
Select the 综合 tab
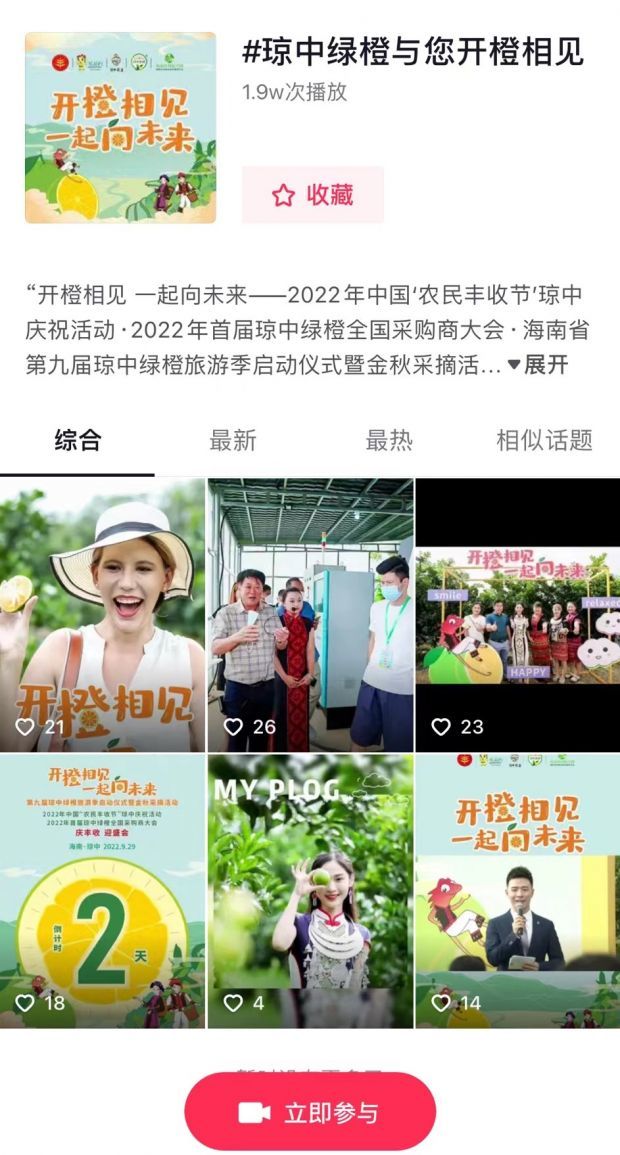click(x=78, y=440)
